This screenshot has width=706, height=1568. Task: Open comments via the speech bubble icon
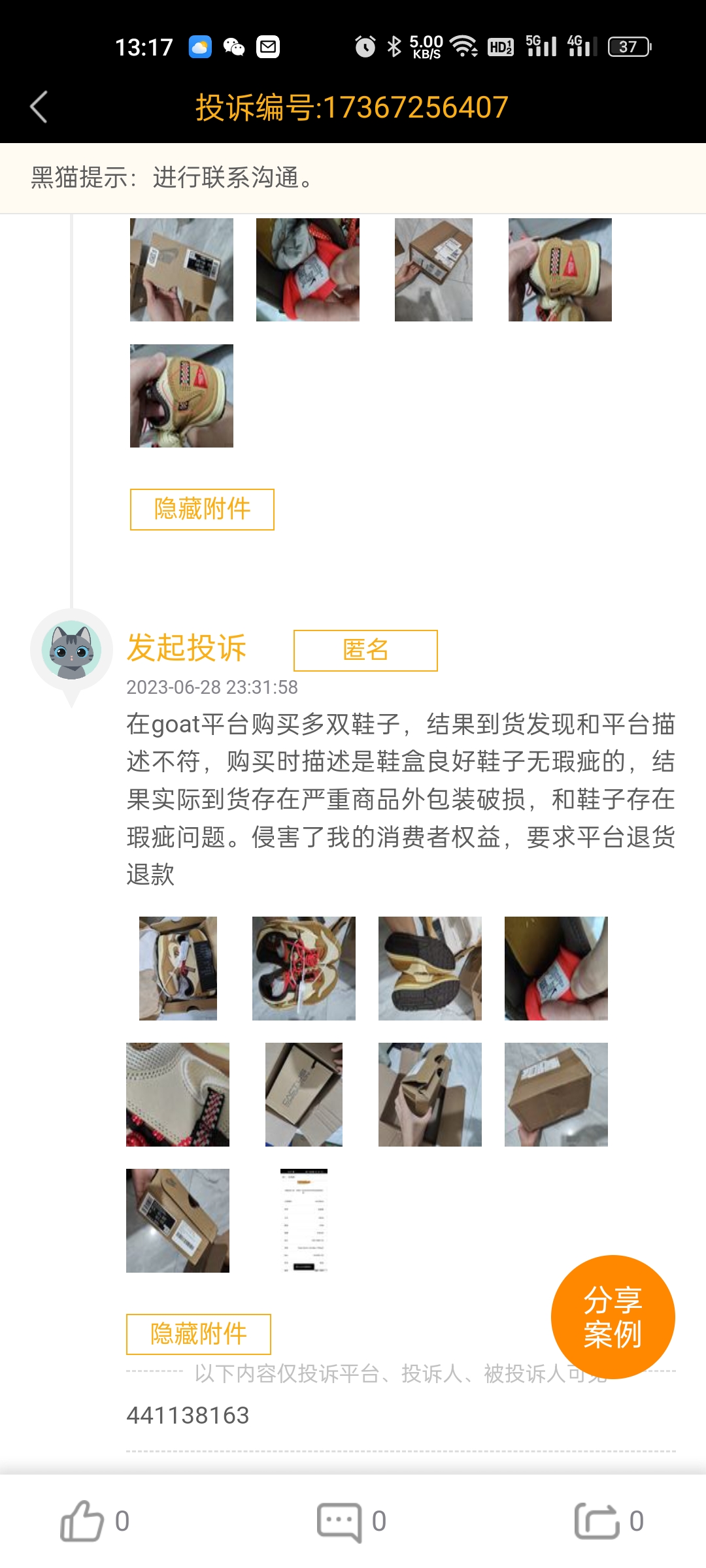pyautogui.click(x=339, y=1522)
